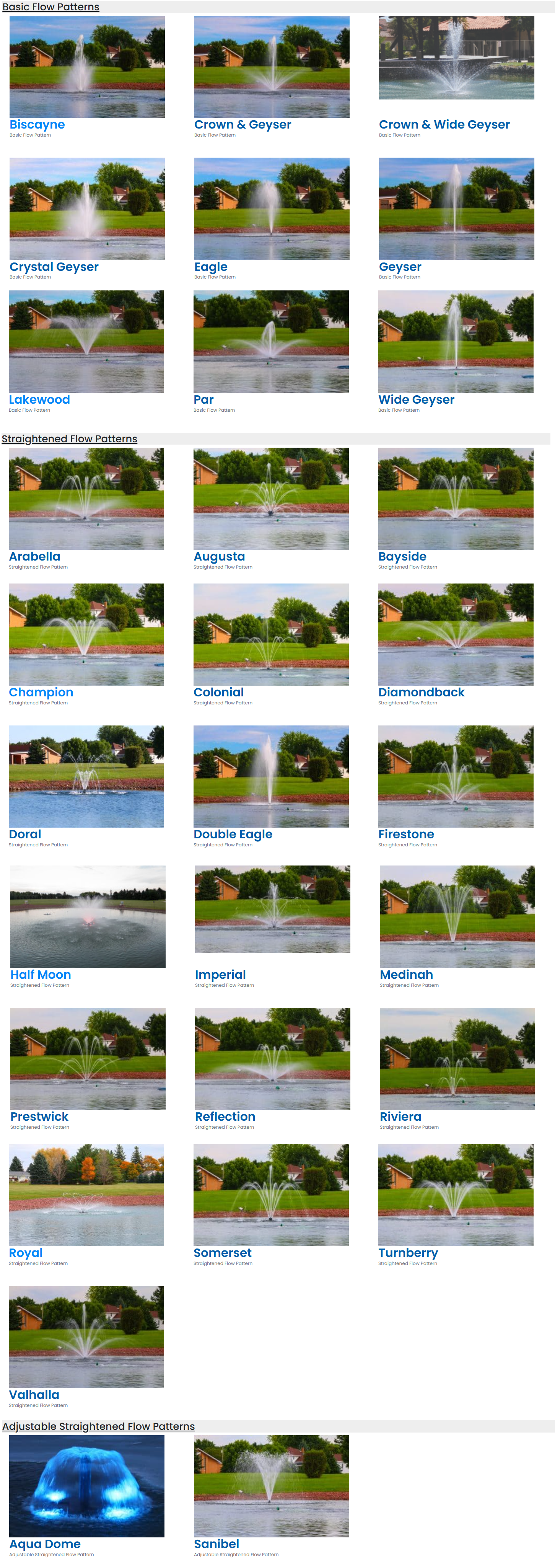Open the Straightened Flow Patterns section link
The width and height of the screenshot is (555, 1568).
coord(69,439)
